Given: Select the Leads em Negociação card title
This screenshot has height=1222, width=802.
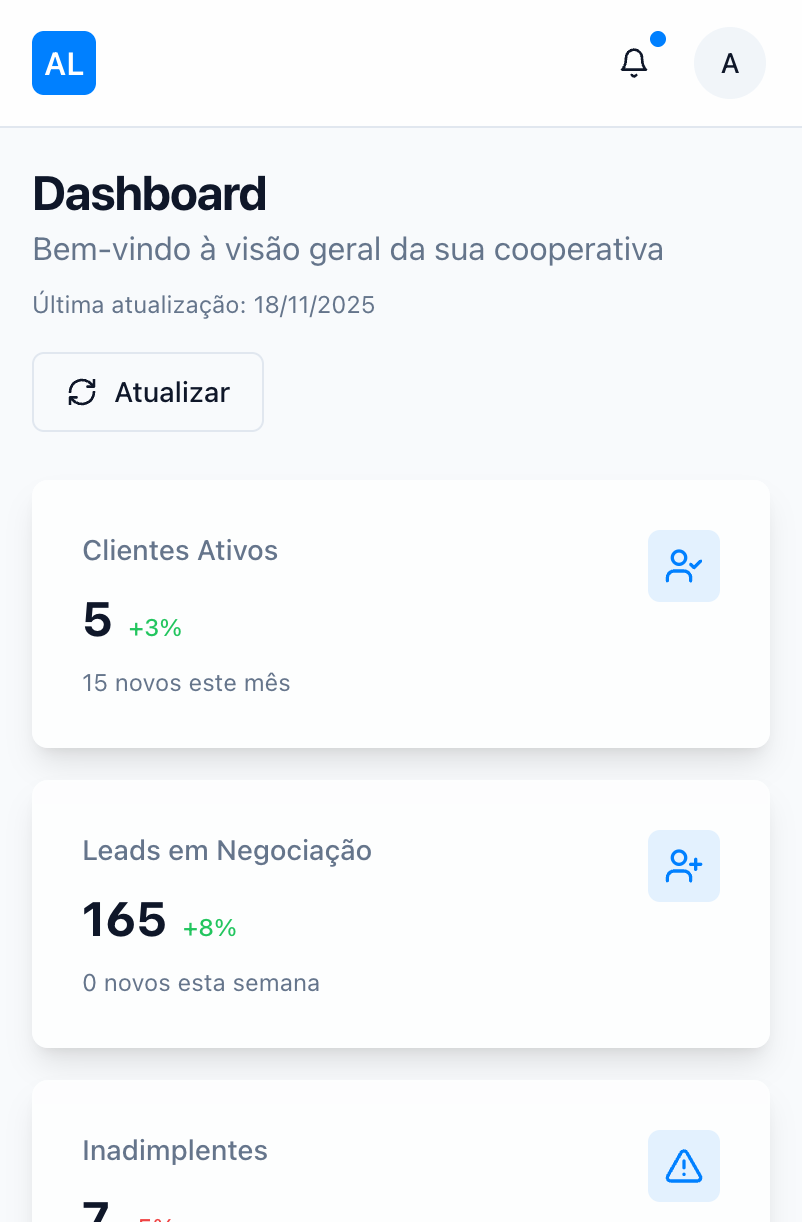Looking at the screenshot, I should point(227,850).
